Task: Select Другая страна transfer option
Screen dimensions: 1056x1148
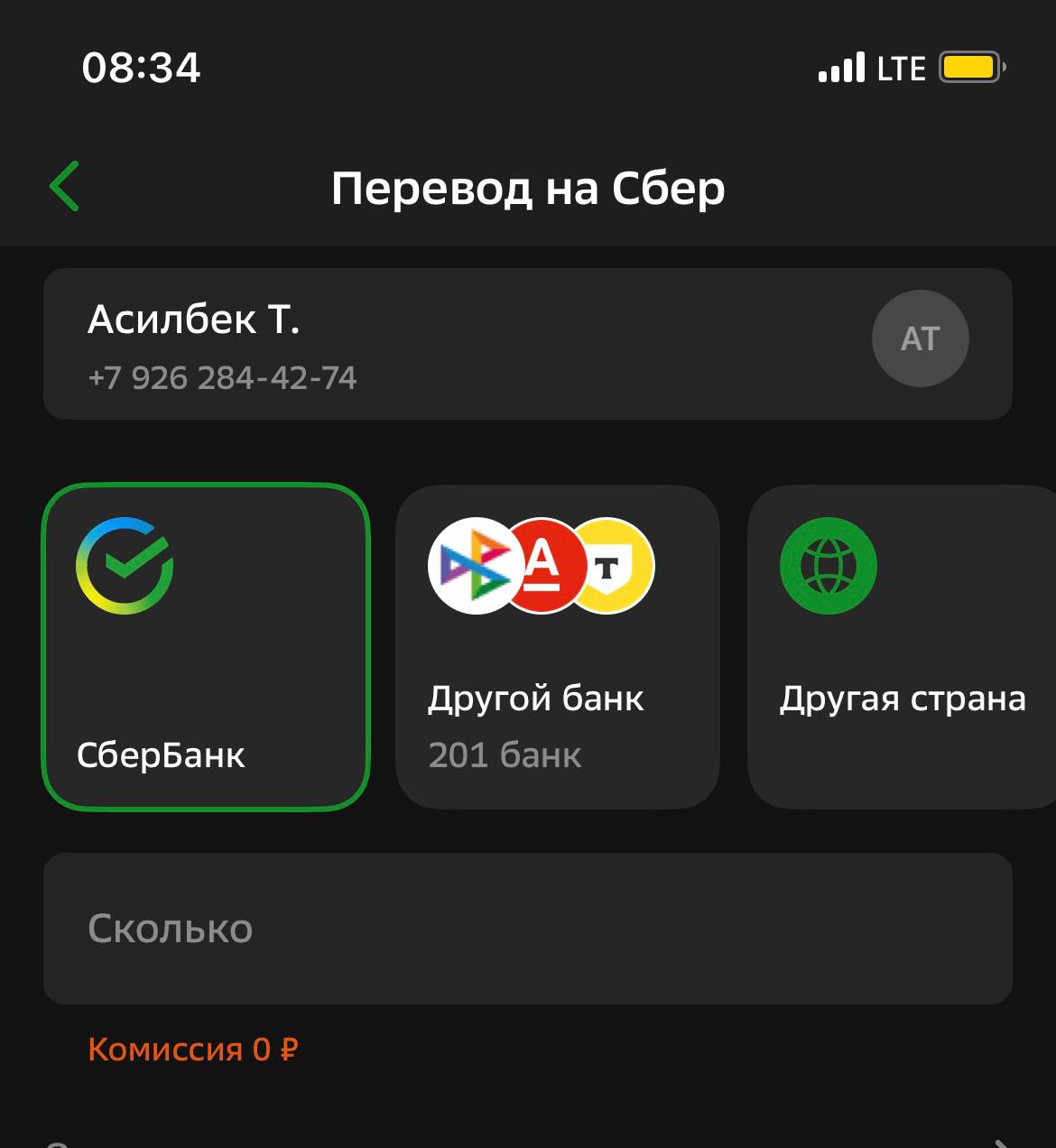Action: tap(901, 646)
